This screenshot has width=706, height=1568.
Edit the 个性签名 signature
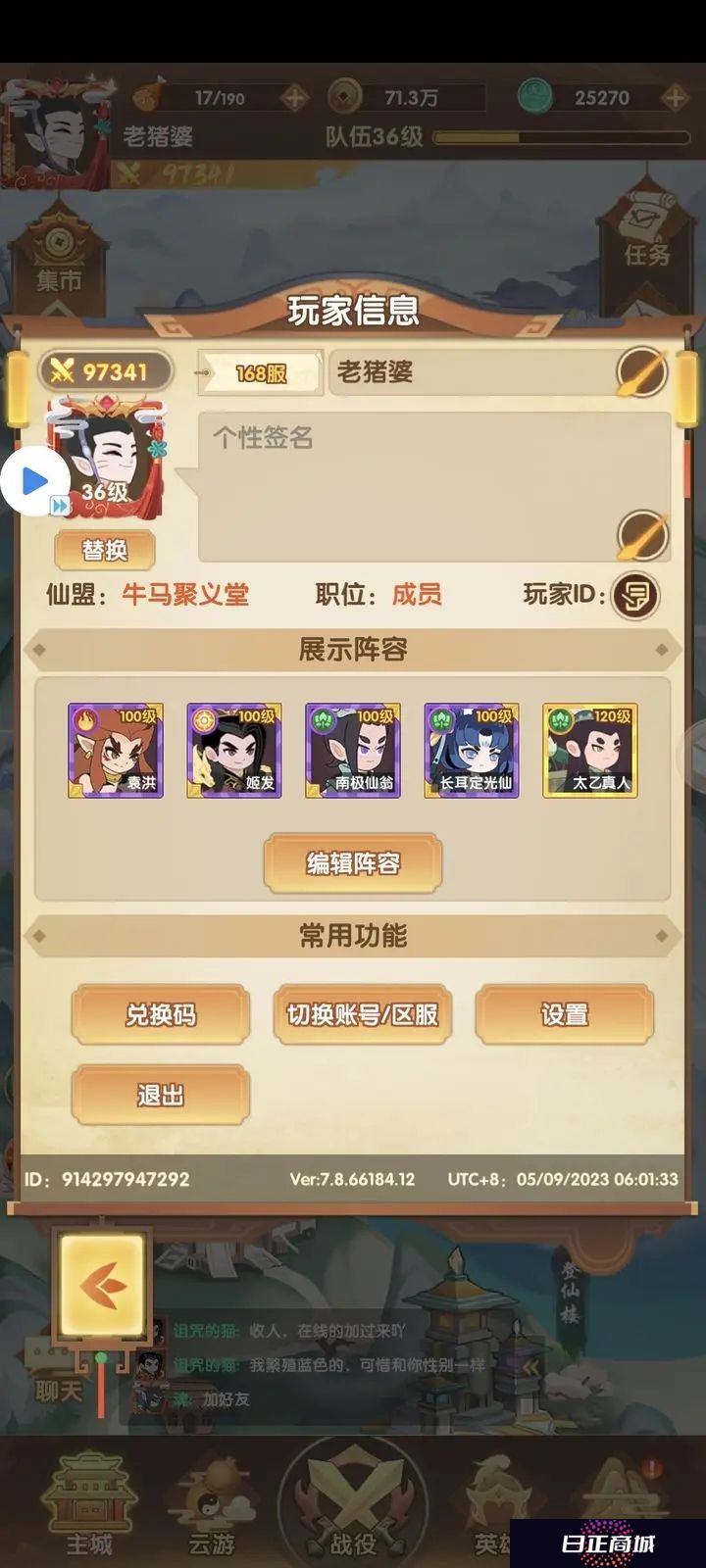642,535
